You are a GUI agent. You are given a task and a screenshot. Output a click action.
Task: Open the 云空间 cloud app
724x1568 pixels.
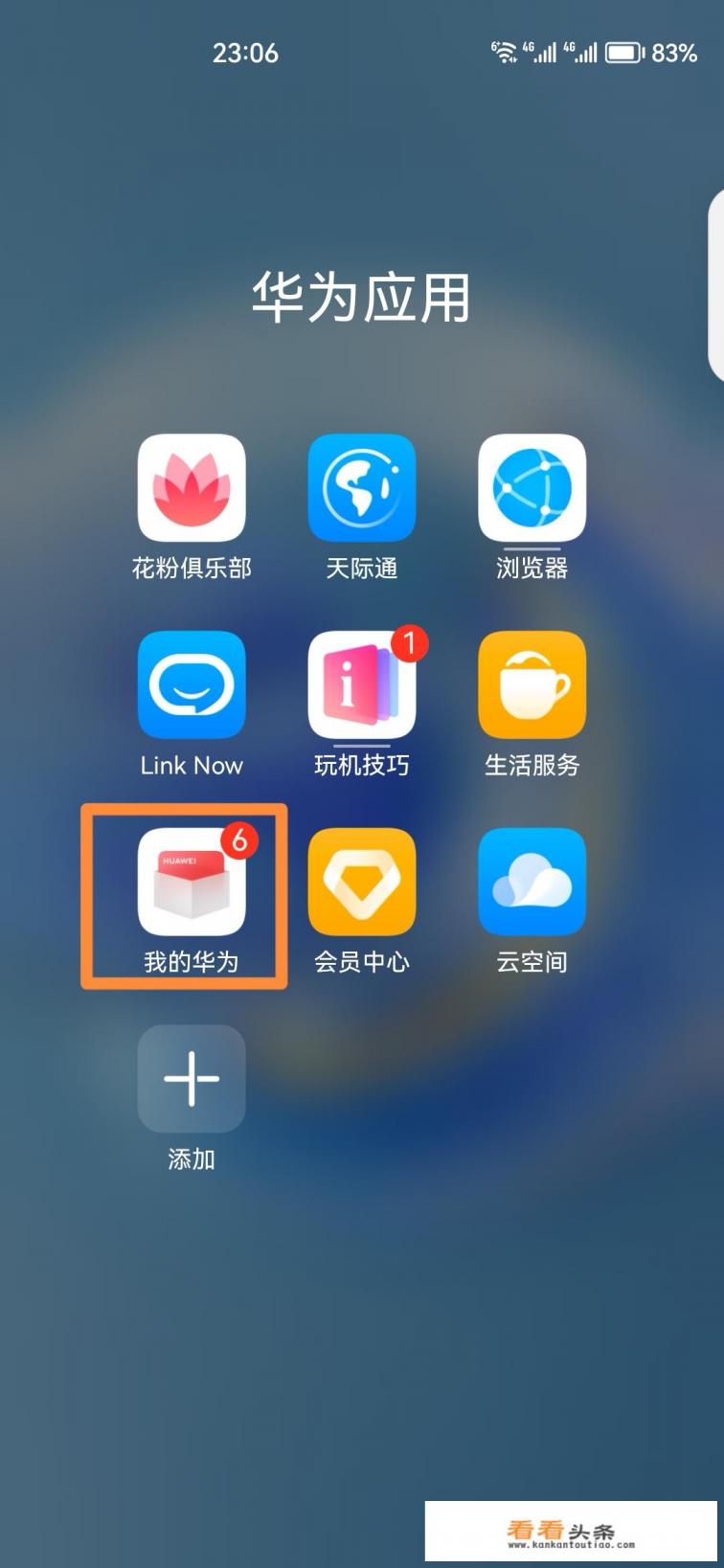pos(532,882)
